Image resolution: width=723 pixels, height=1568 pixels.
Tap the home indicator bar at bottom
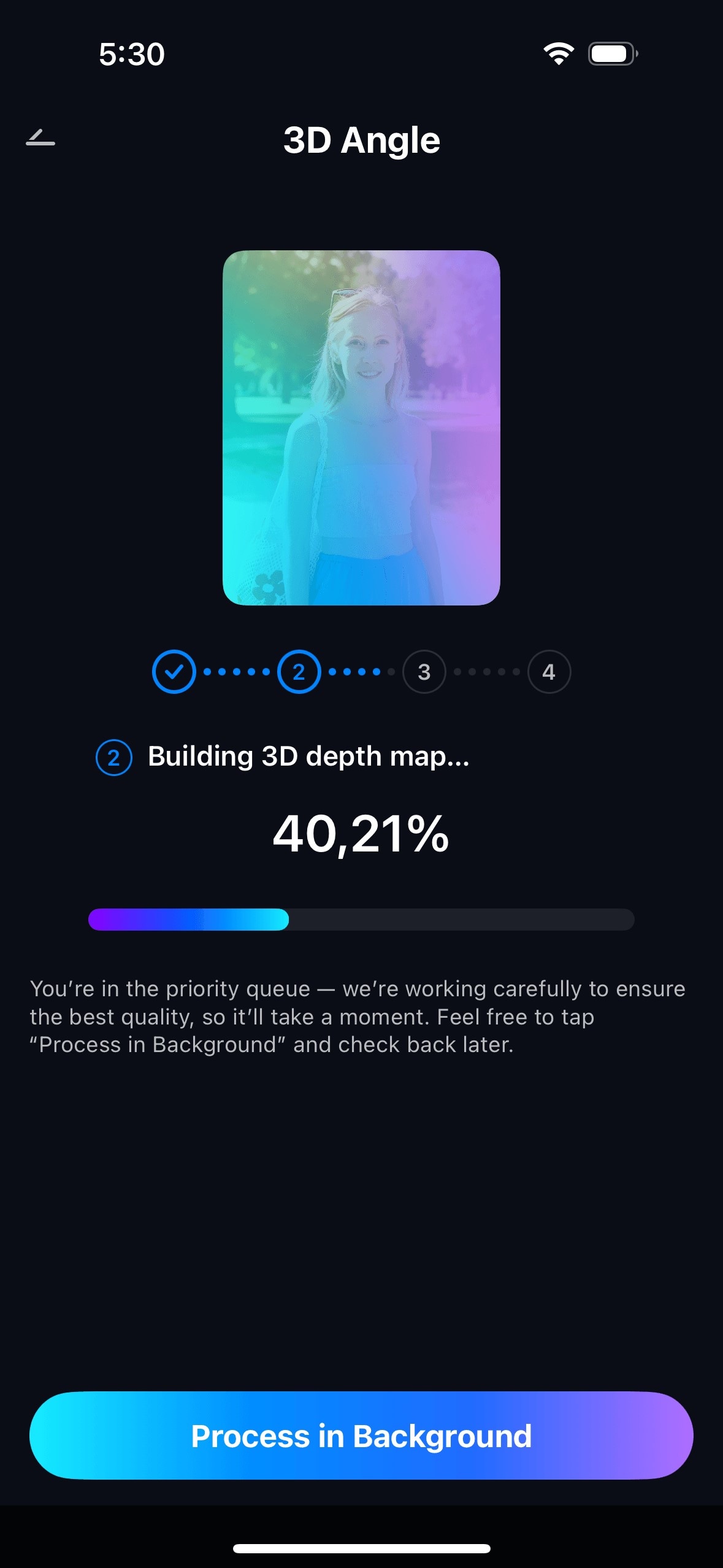coord(361,1547)
